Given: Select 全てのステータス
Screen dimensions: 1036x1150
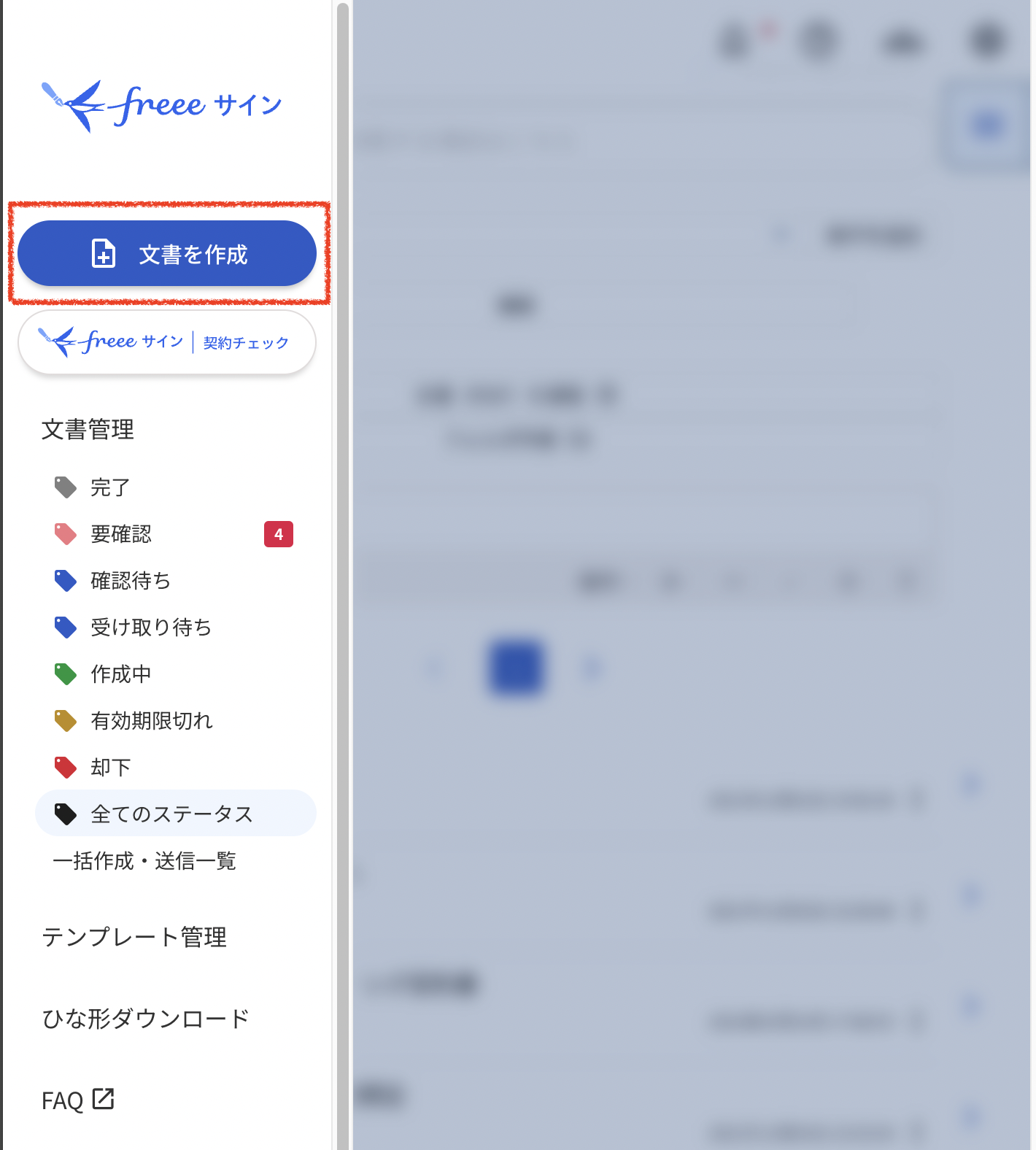Looking at the screenshot, I should [171, 814].
